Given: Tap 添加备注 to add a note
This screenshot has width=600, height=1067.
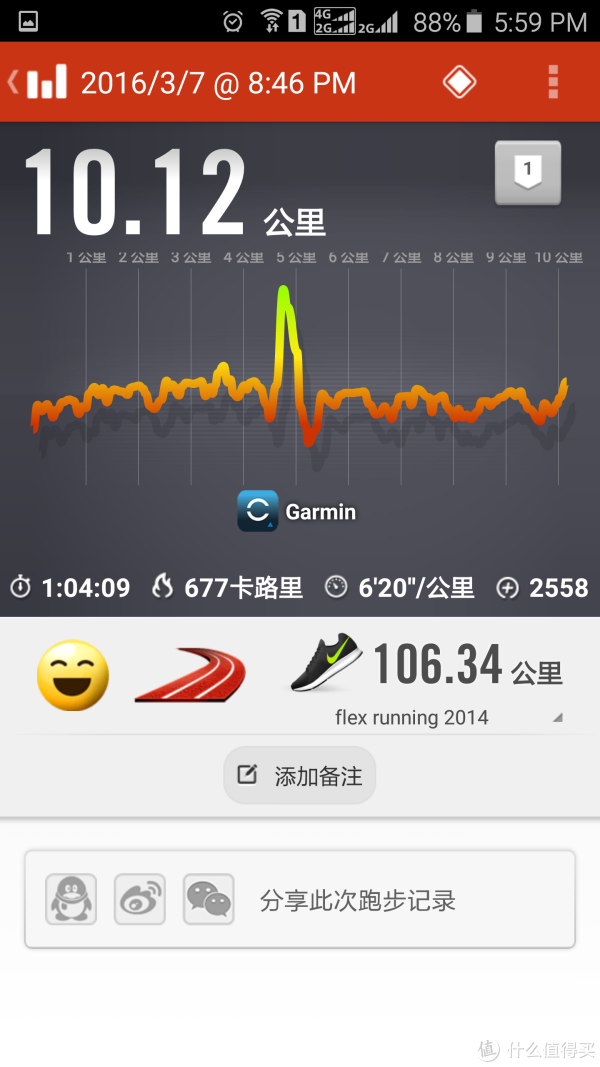Looking at the screenshot, I should click(x=299, y=775).
